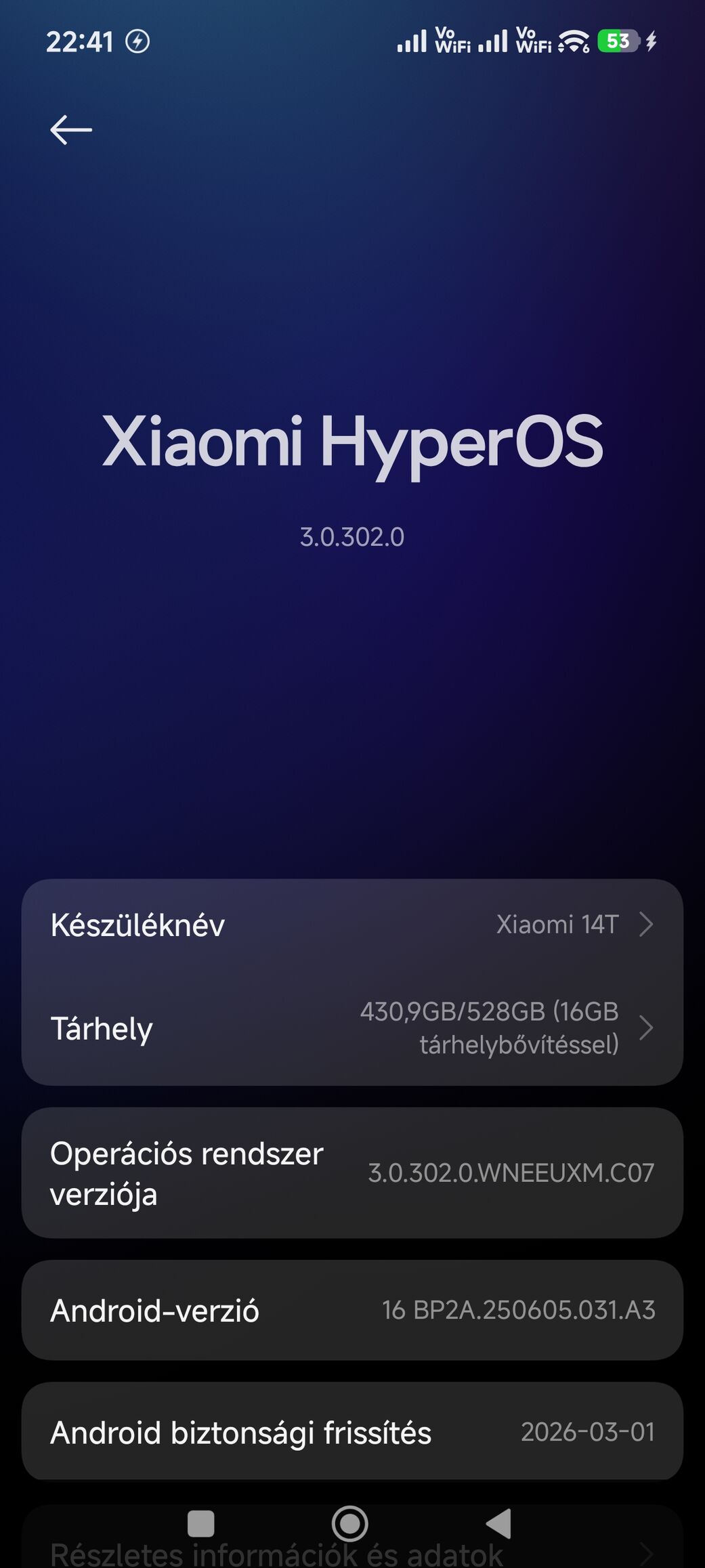
Task: Open the Tárhely storage details
Action: point(352,1028)
